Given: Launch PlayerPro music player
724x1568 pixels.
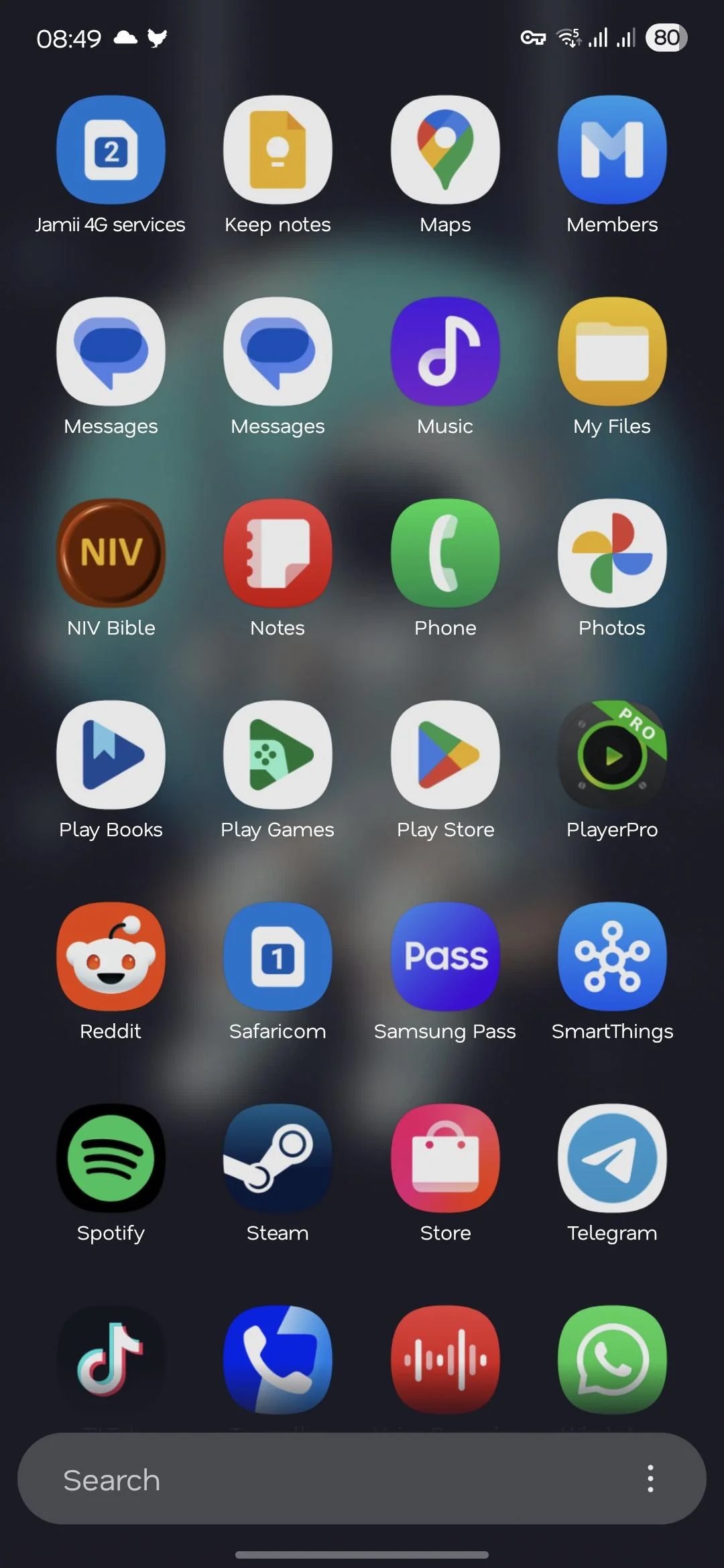Looking at the screenshot, I should click(x=612, y=755).
